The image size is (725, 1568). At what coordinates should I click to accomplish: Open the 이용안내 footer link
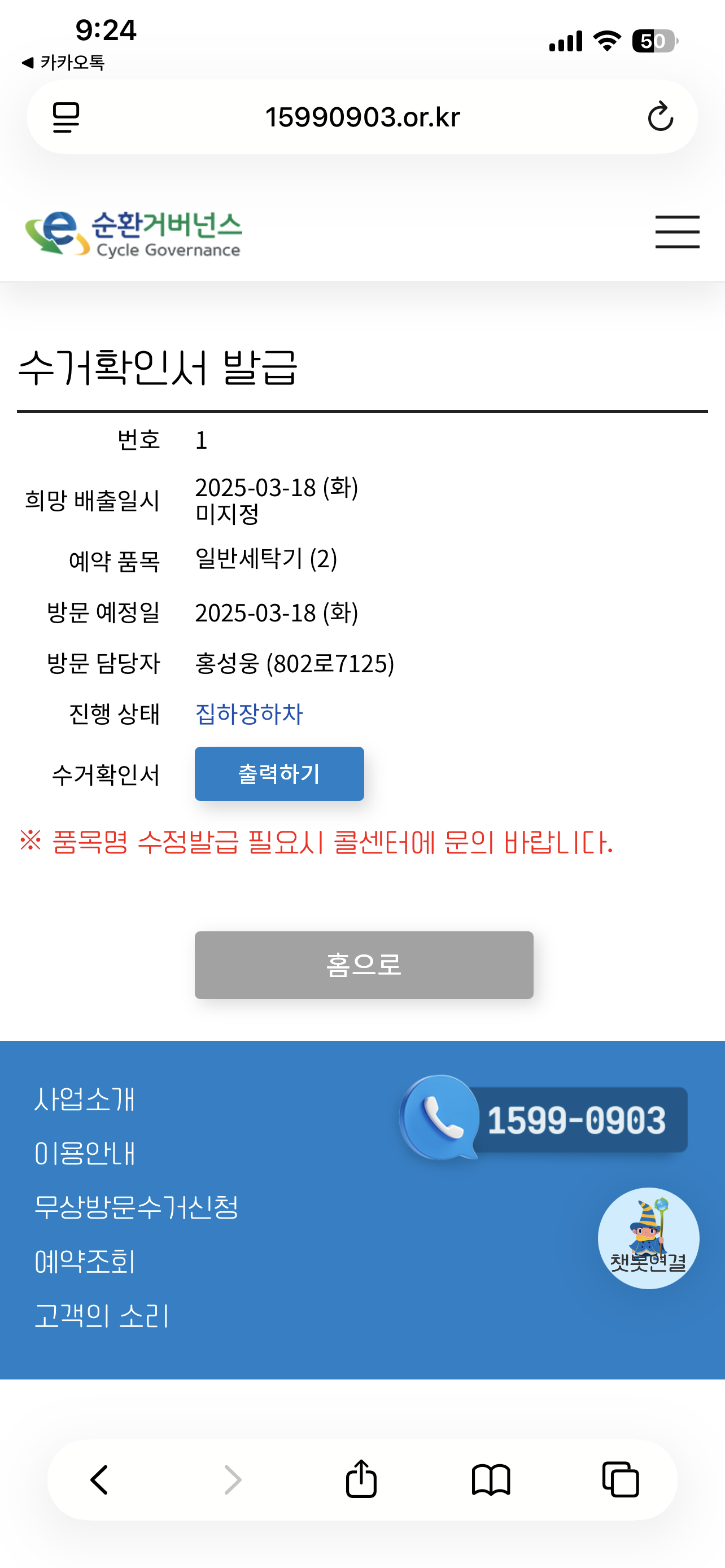click(x=85, y=1153)
